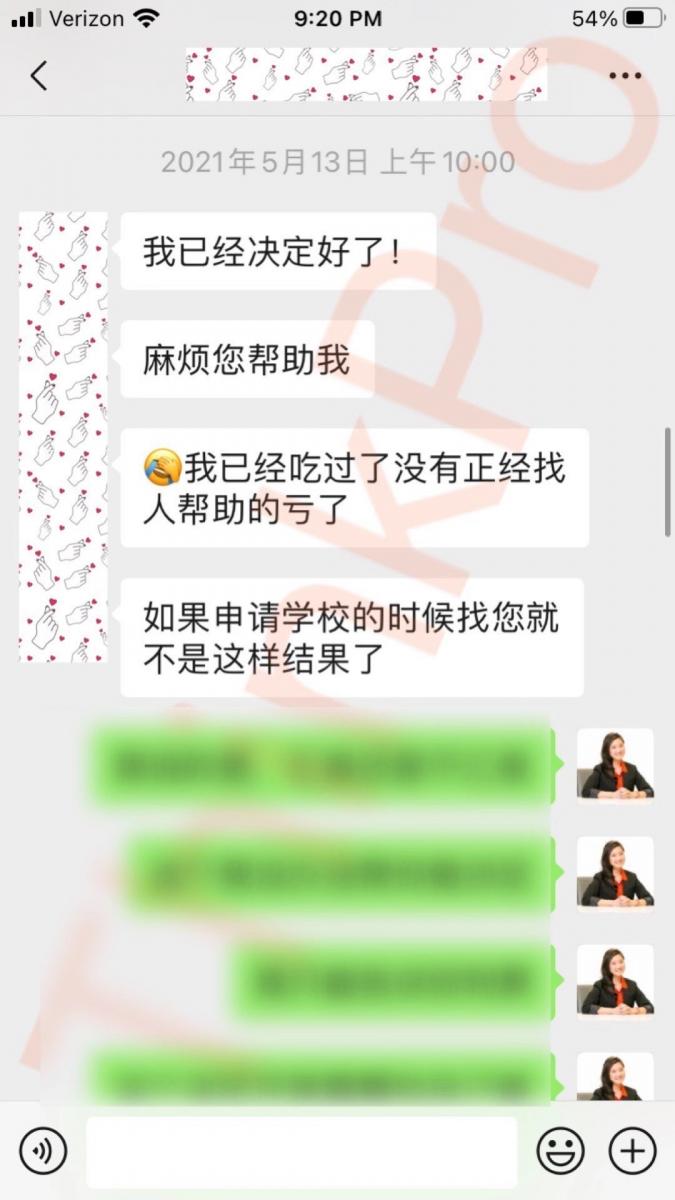Screen dimensions: 675x1200
Task: Go back to the chat list
Action: (x=38, y=75)
